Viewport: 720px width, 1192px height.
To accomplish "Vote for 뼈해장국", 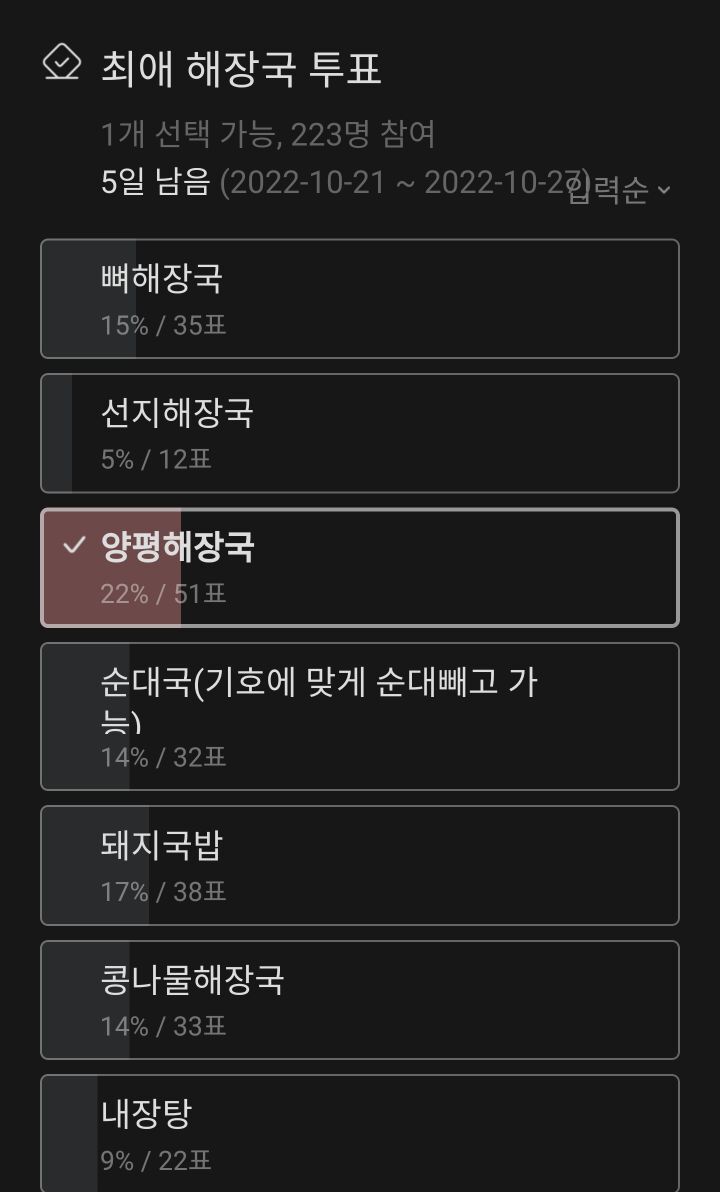I will [360, 298].
